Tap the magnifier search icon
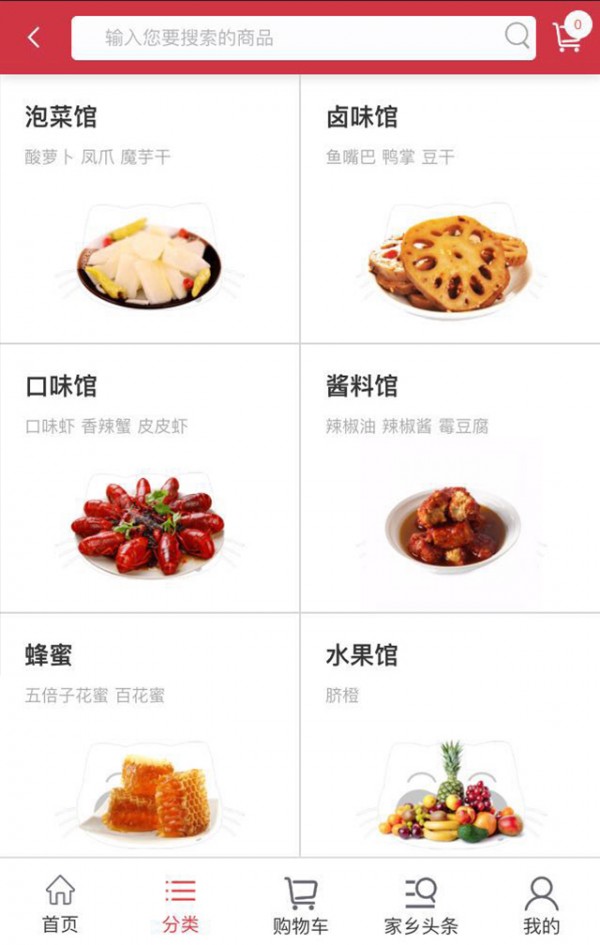600x945 pixels. (x=517, y=37)
